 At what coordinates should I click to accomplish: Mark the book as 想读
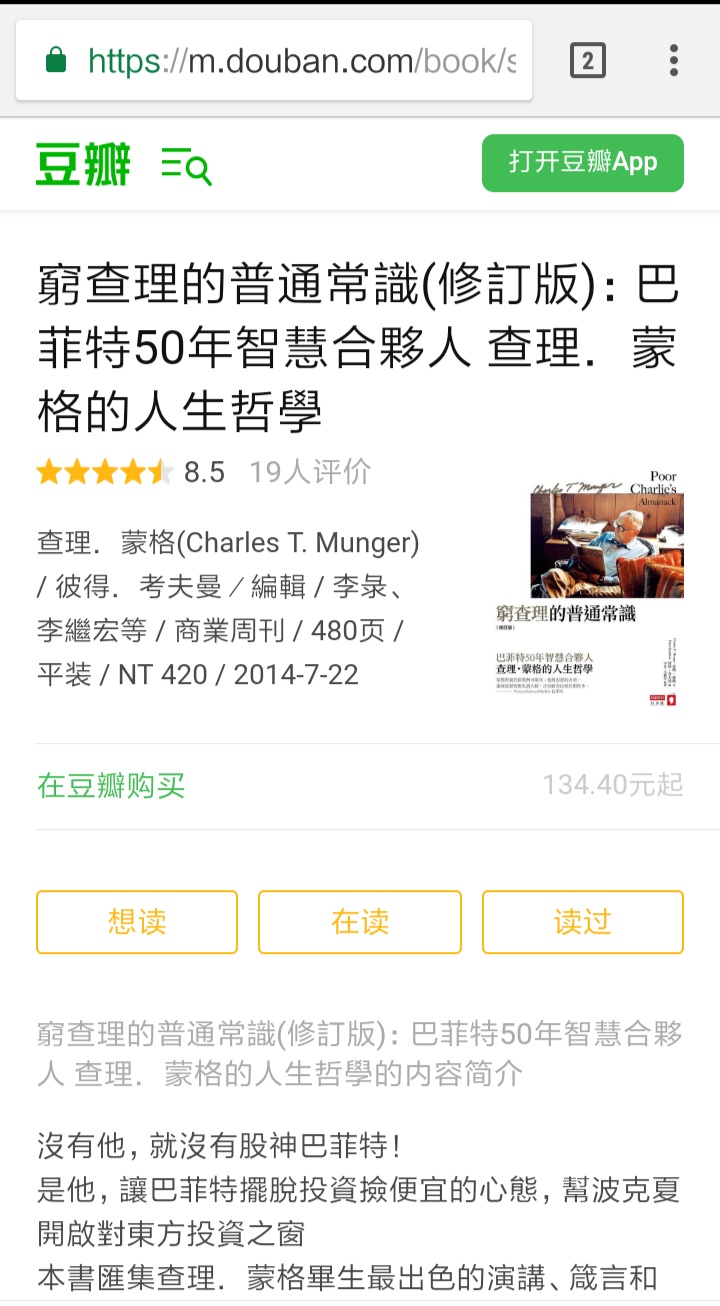[x=137, y=922]
